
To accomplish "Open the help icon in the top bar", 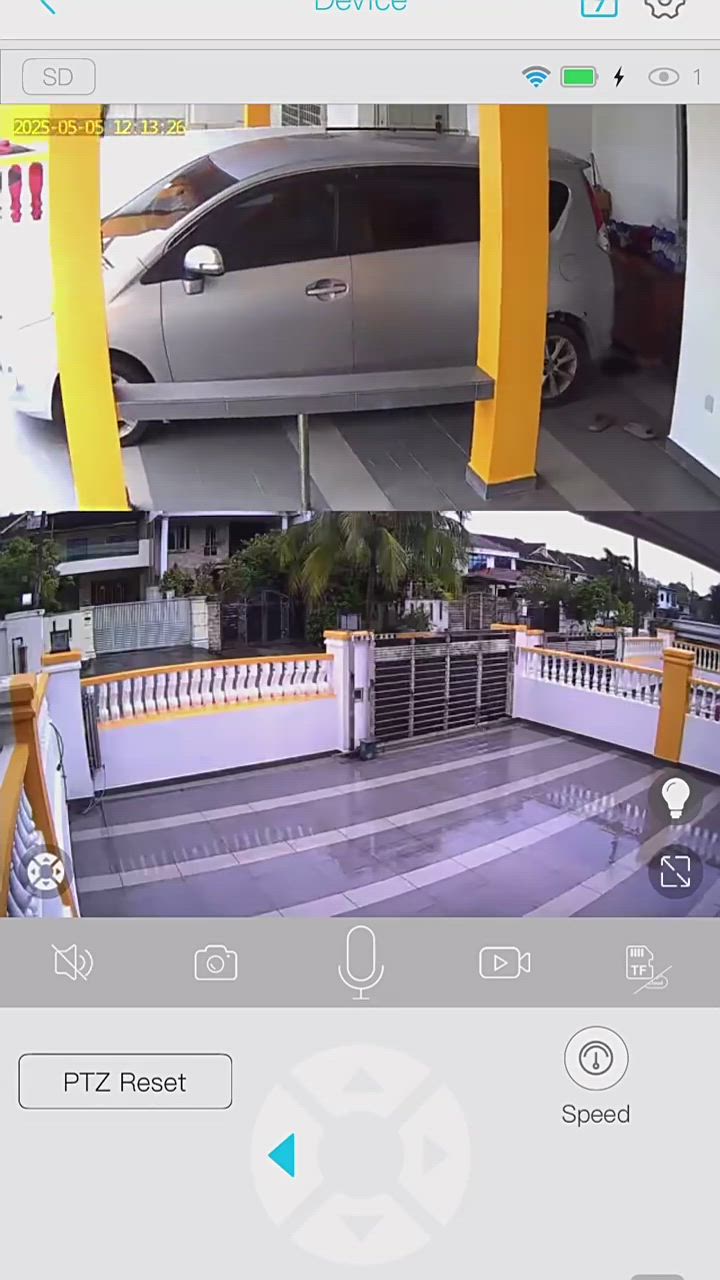I will 598,6.
